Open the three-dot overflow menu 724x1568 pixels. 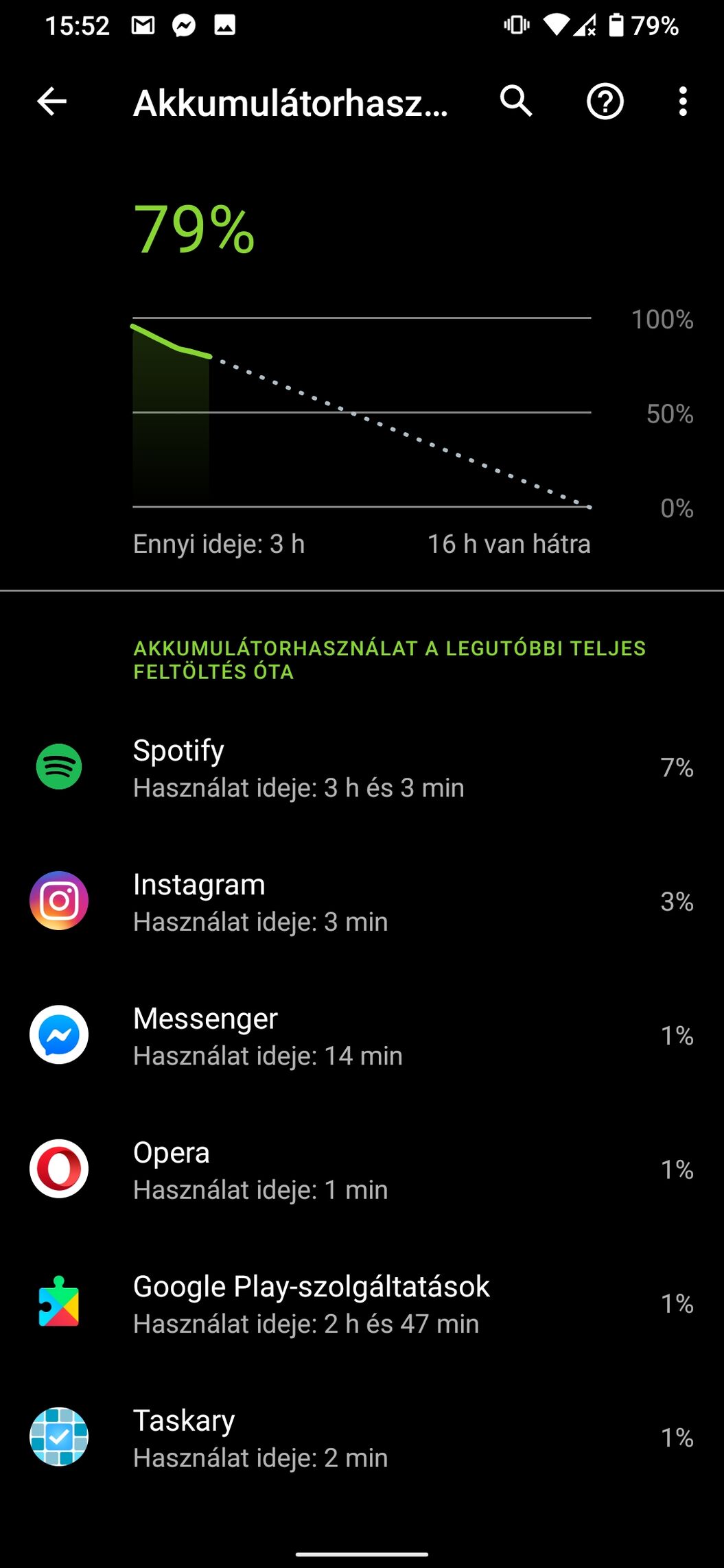682,102
